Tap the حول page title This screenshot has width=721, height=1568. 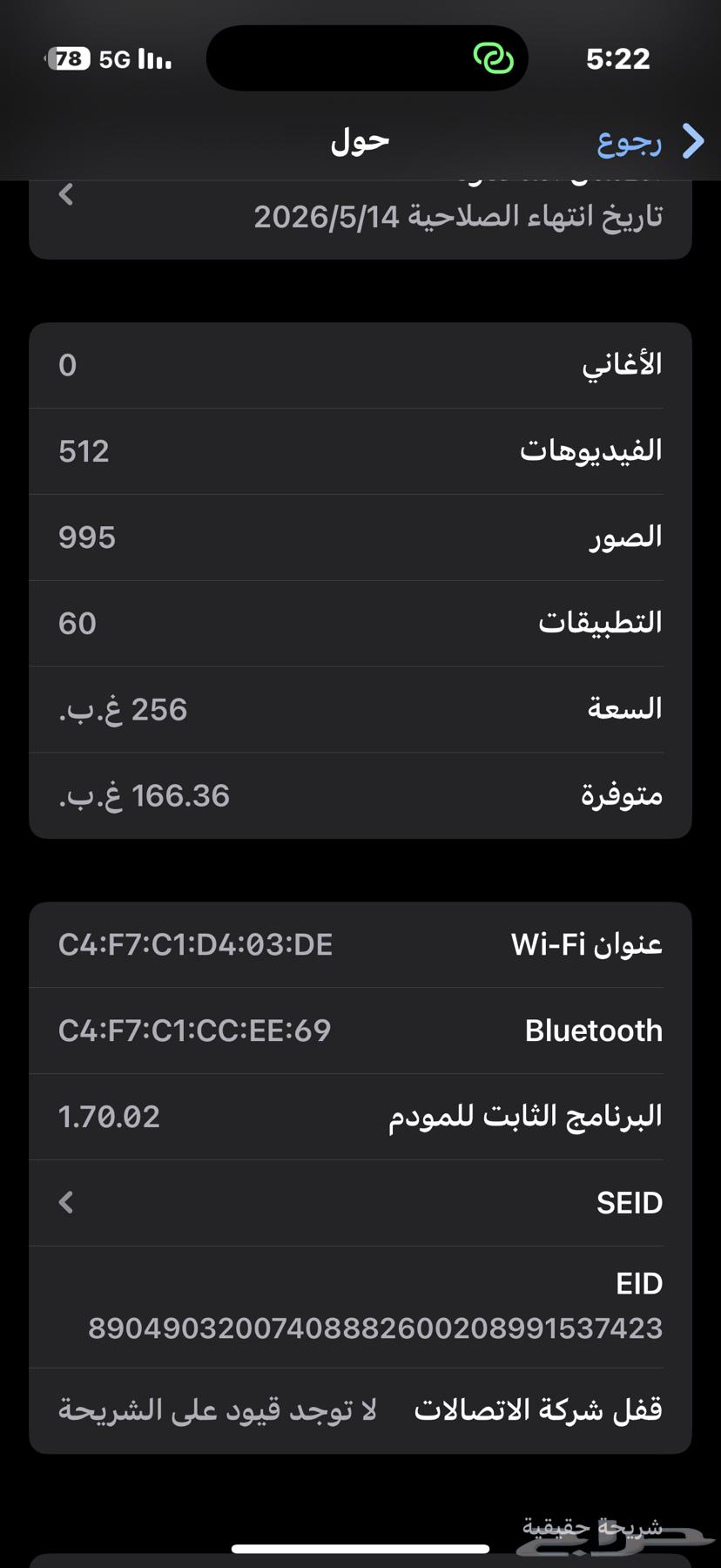[x=360, y=139]
